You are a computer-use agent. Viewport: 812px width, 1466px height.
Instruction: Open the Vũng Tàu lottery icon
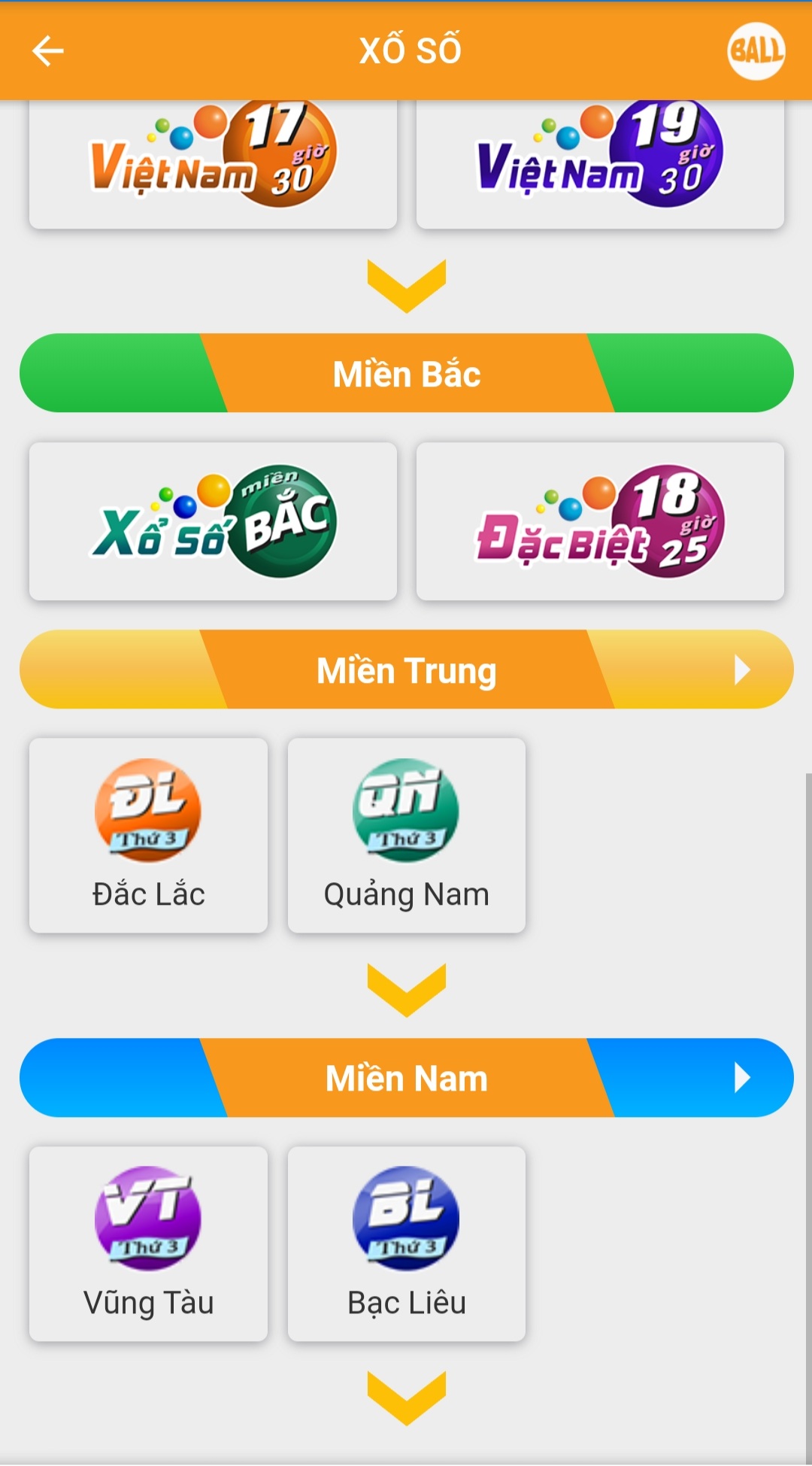147,1219
